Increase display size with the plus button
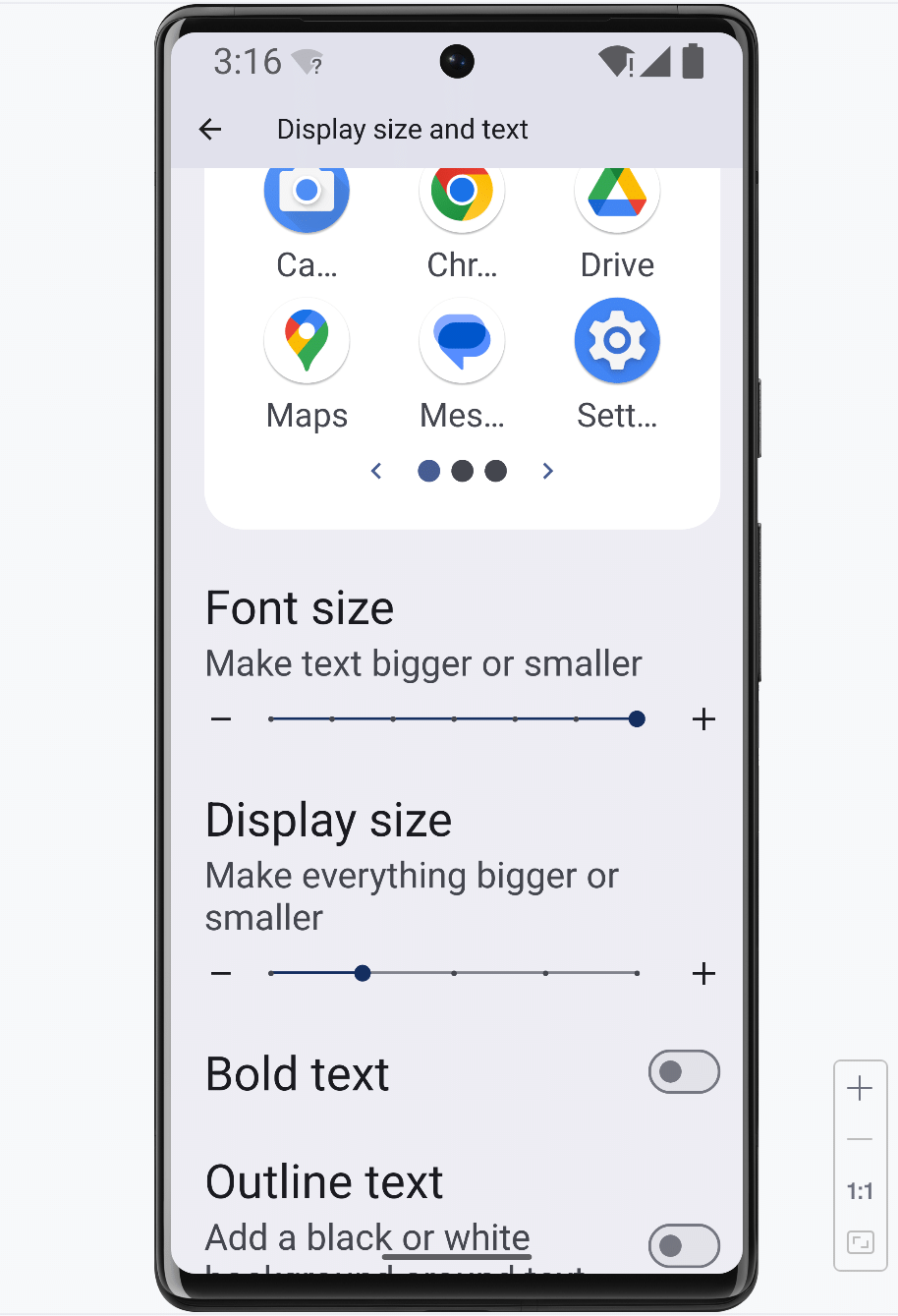The image size is (898, 1316). 703,974
